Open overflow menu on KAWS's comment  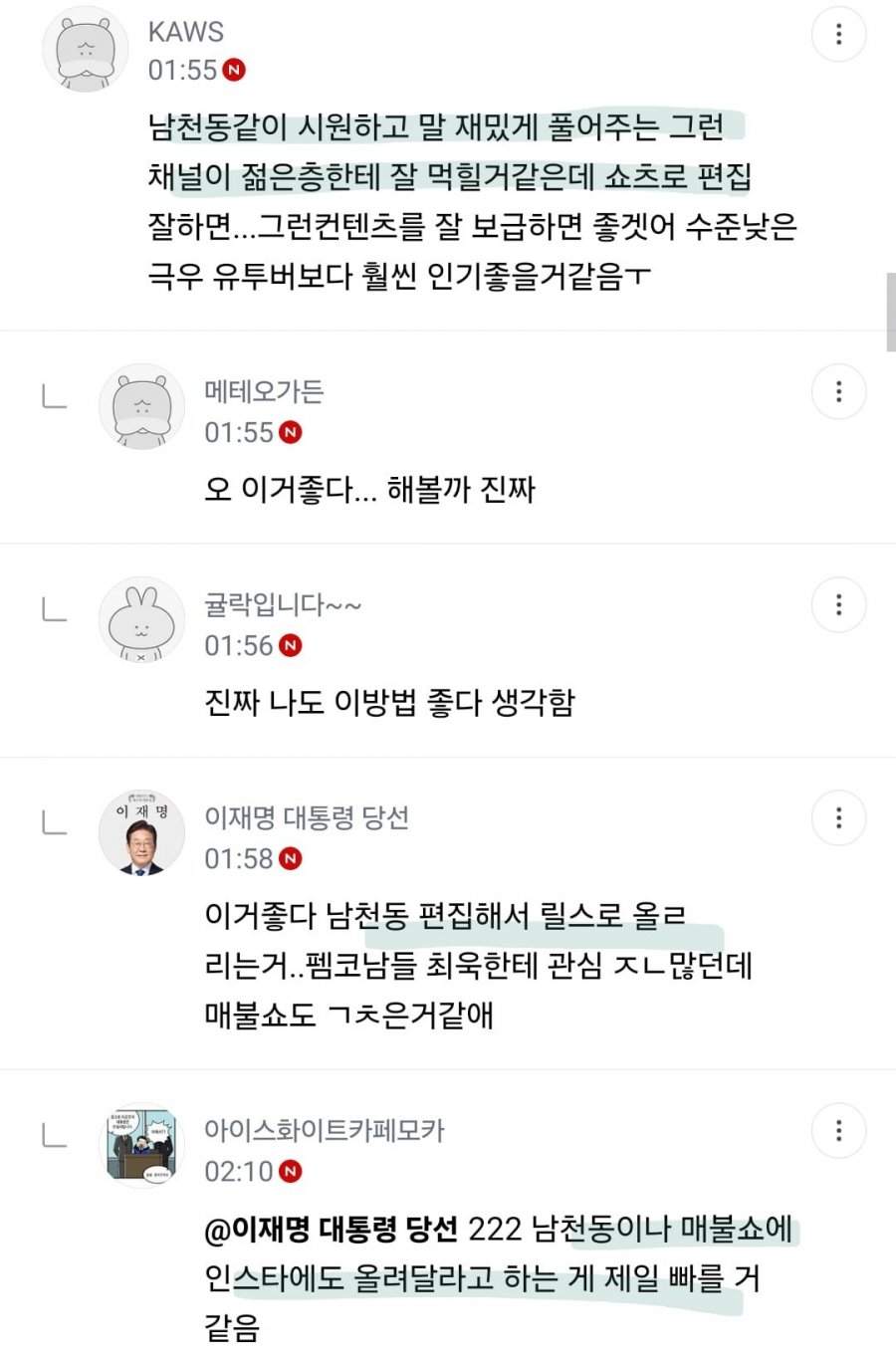838,35
